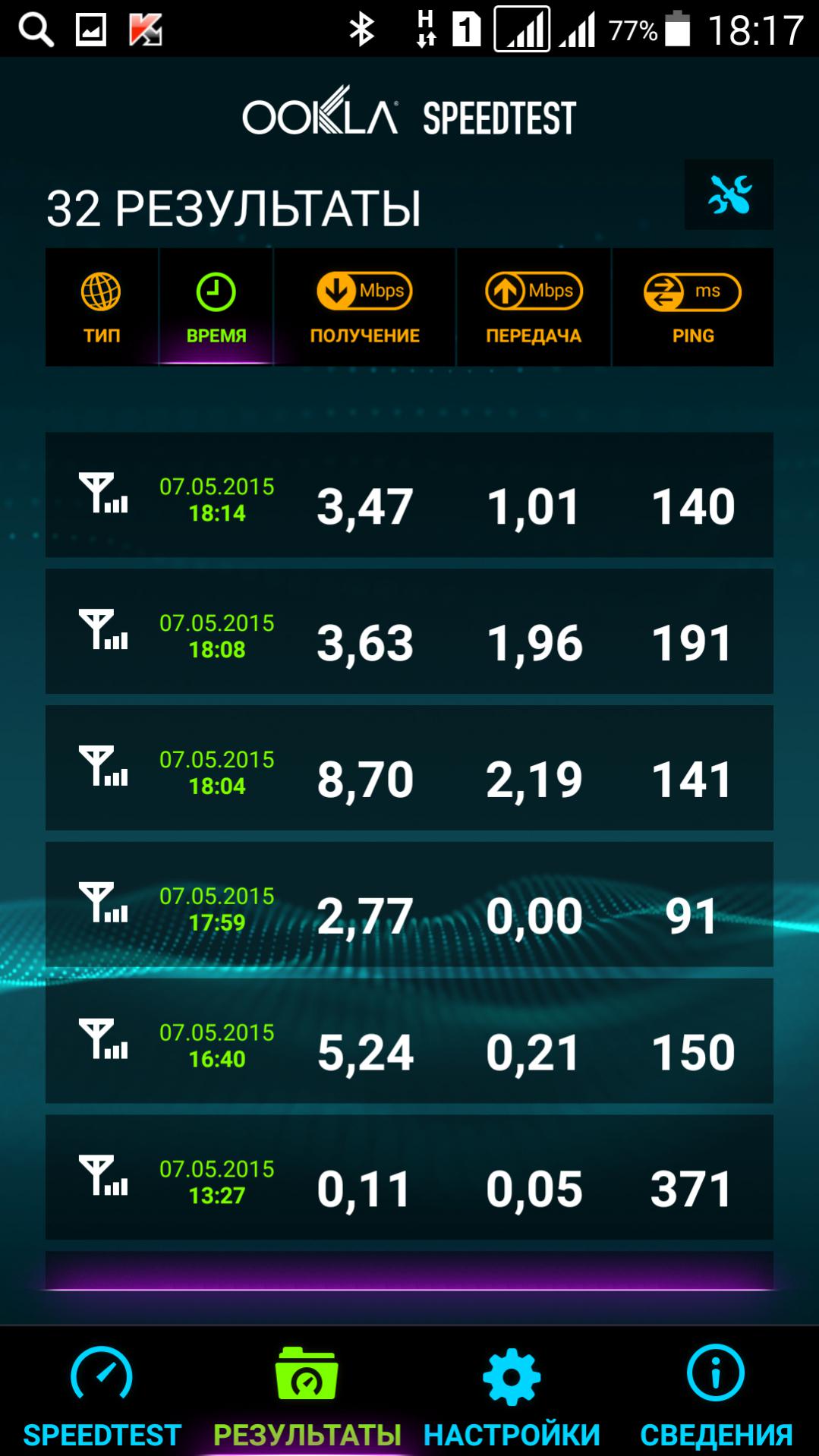Sort results by ПЕРЕДАЧА upload speed

pyautogui.click(x=534, y=307)
